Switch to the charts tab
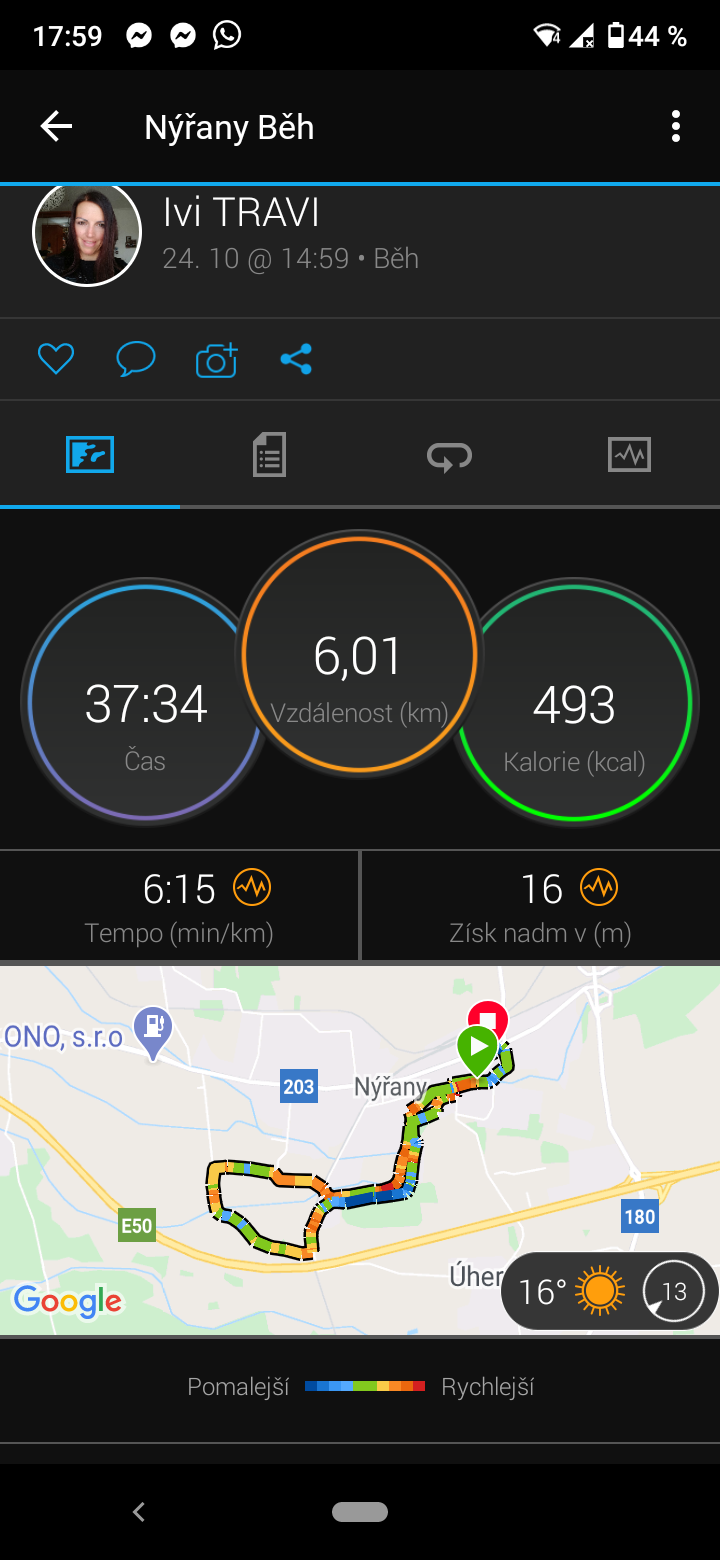Screen dimensions: 720x1560 tap(629, 455)
